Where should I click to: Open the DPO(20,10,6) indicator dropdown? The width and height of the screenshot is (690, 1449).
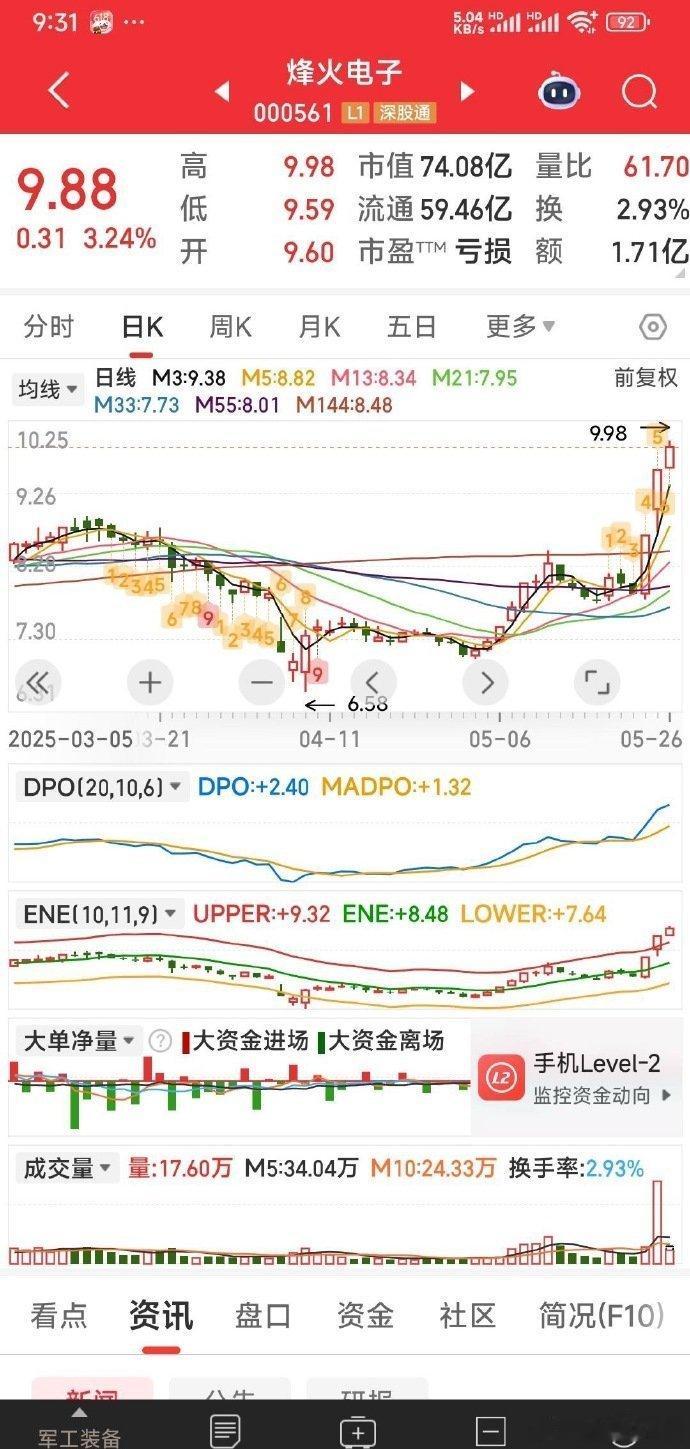102,787
